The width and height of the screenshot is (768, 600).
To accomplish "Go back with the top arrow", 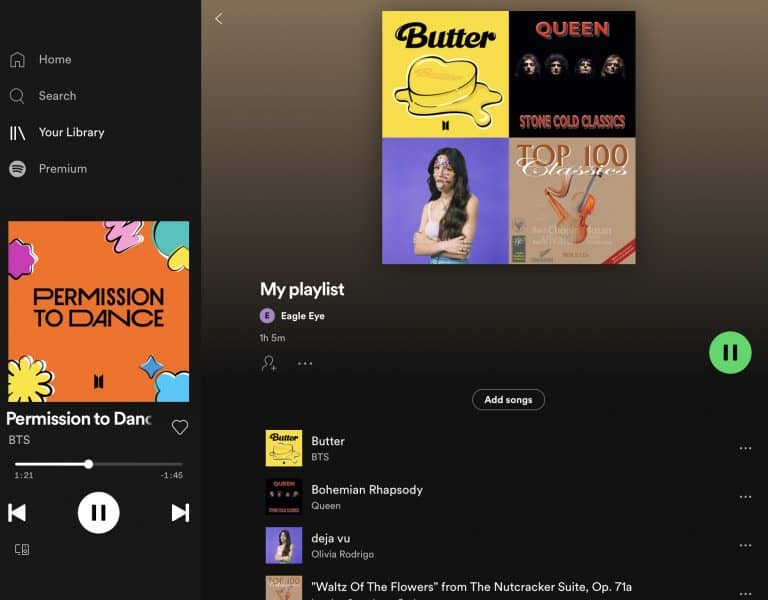I will coord(219,18).
